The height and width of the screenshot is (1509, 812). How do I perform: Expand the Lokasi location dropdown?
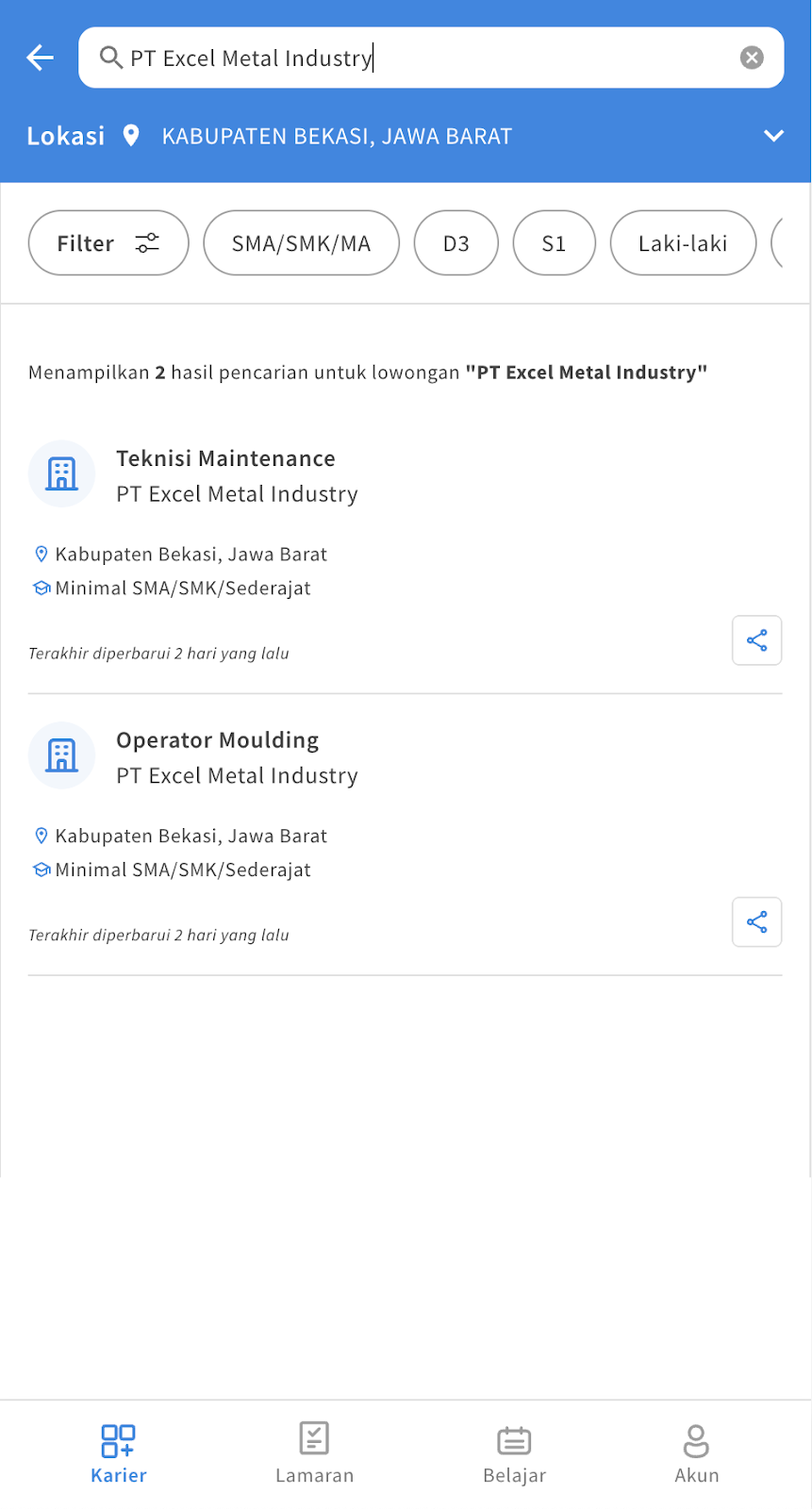coord(773,136)
